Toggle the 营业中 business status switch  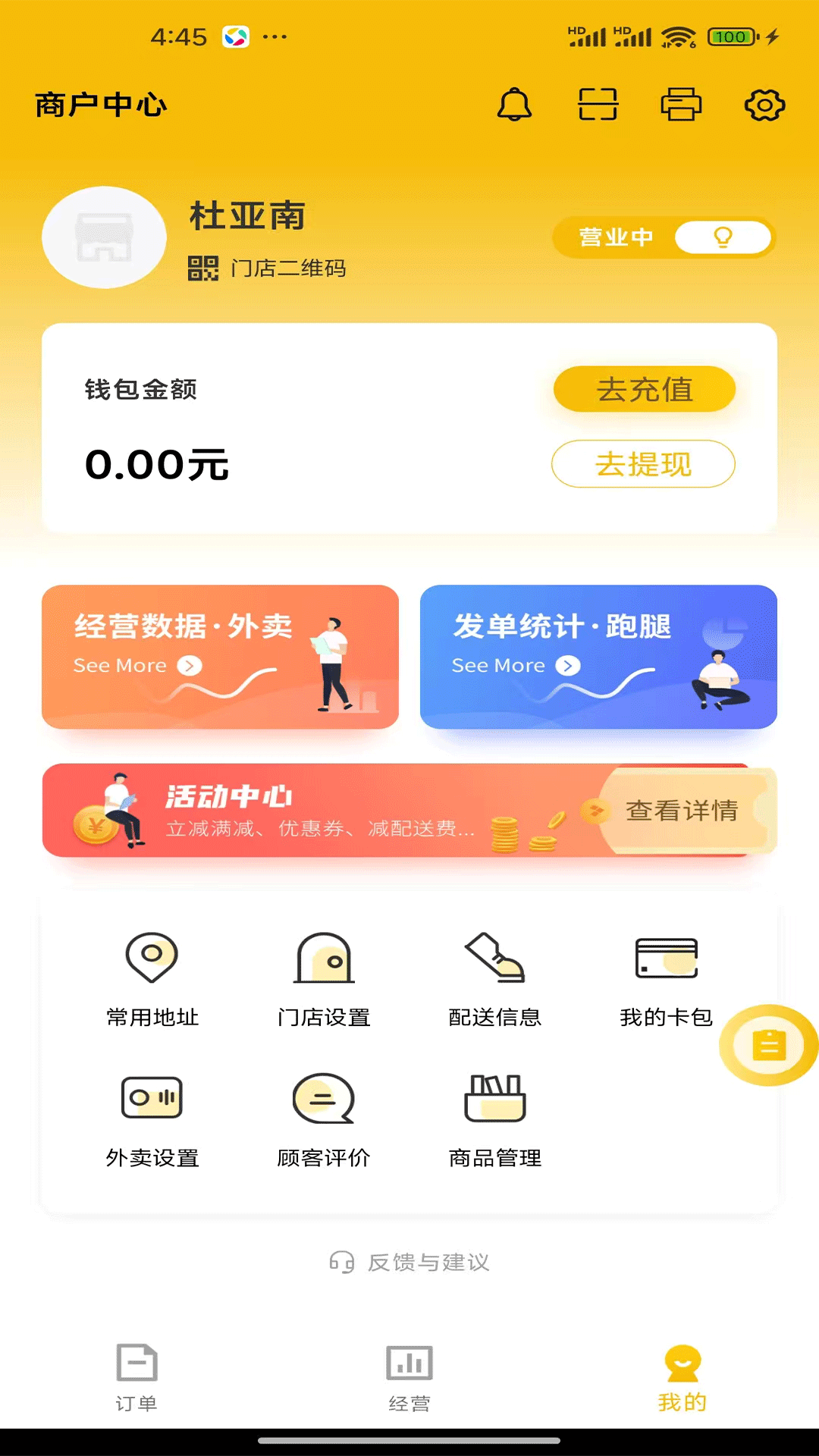(720, 237)
